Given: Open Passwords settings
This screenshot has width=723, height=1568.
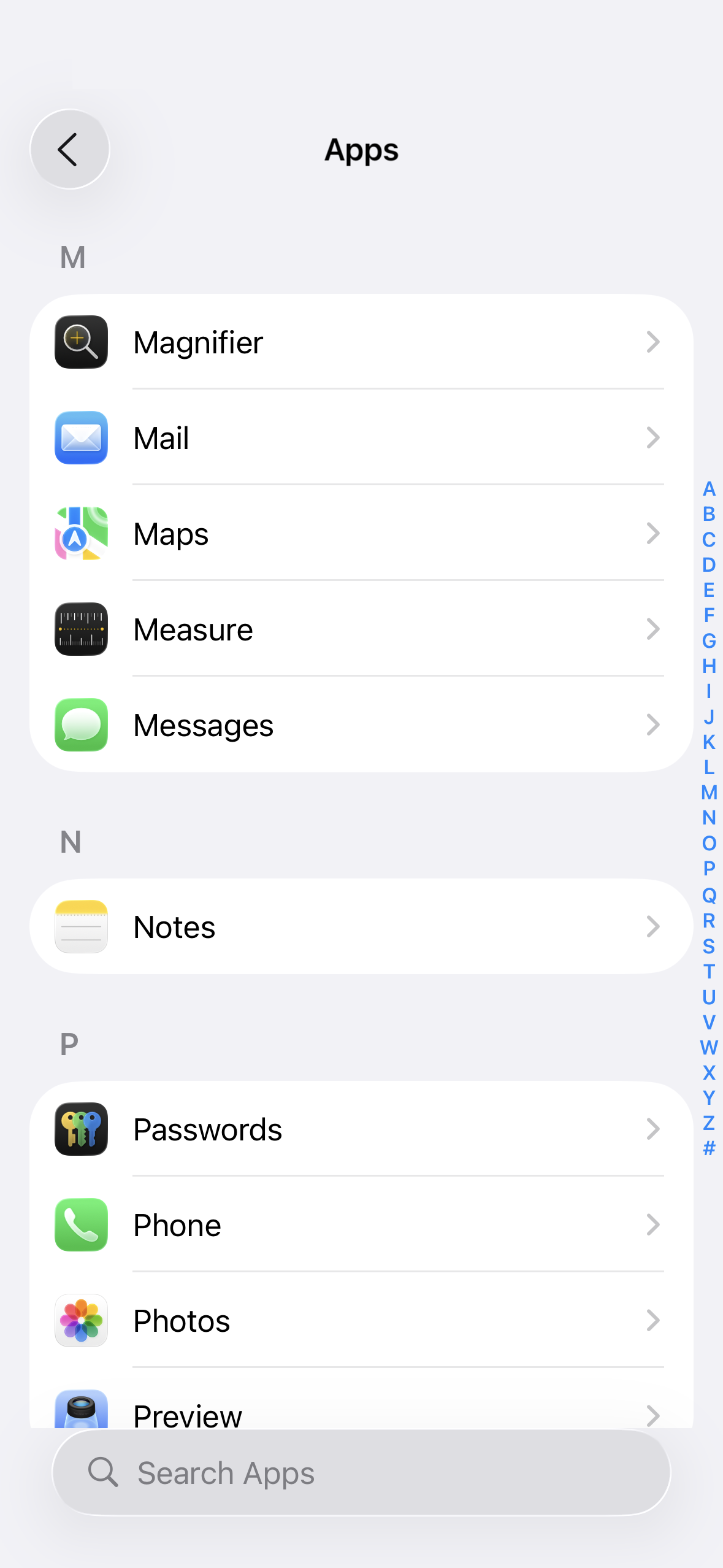Looking at the screenshot, I should pyautogui.click(x=361, y=1129).
